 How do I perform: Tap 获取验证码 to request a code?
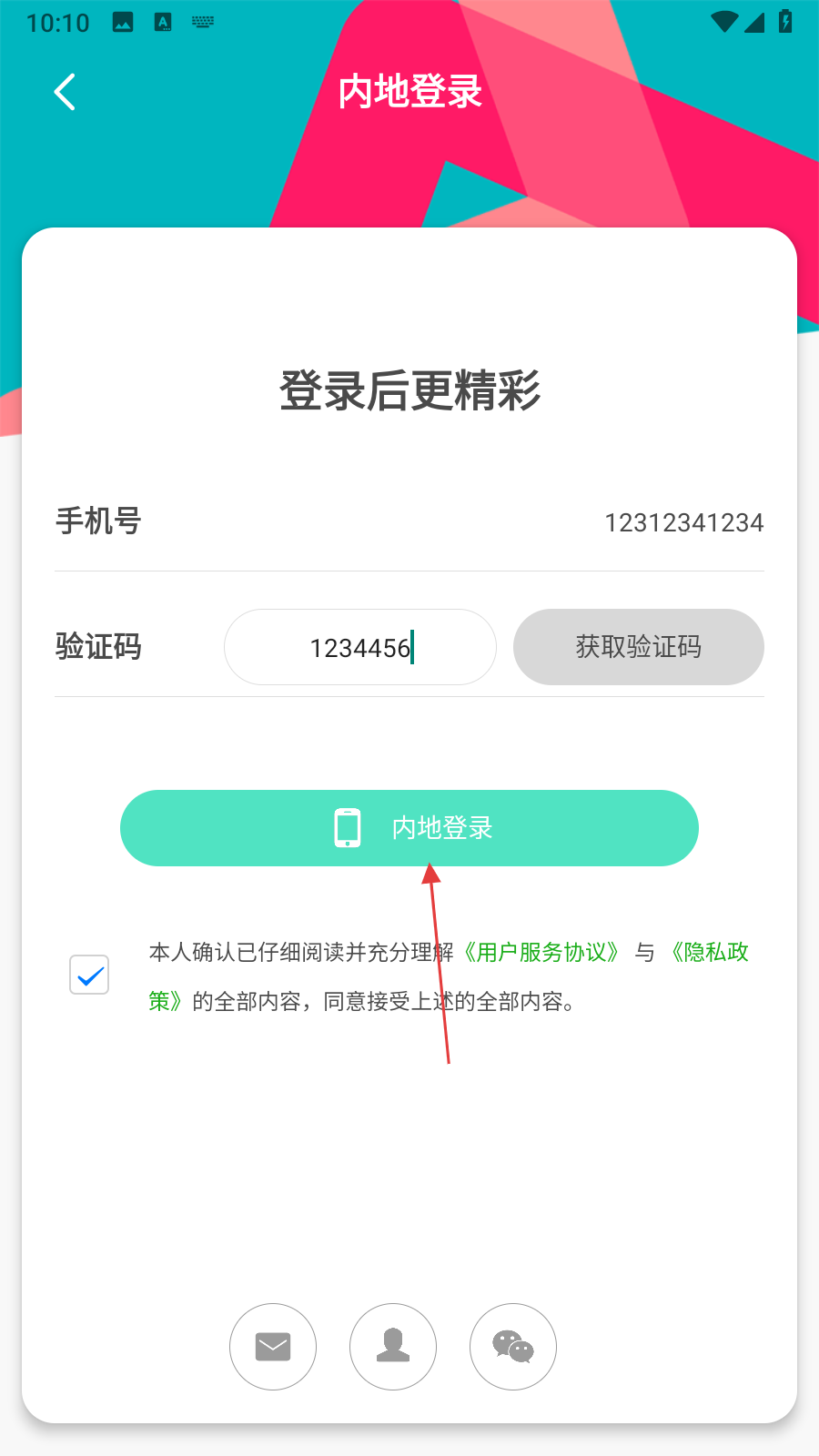(638, 647)
